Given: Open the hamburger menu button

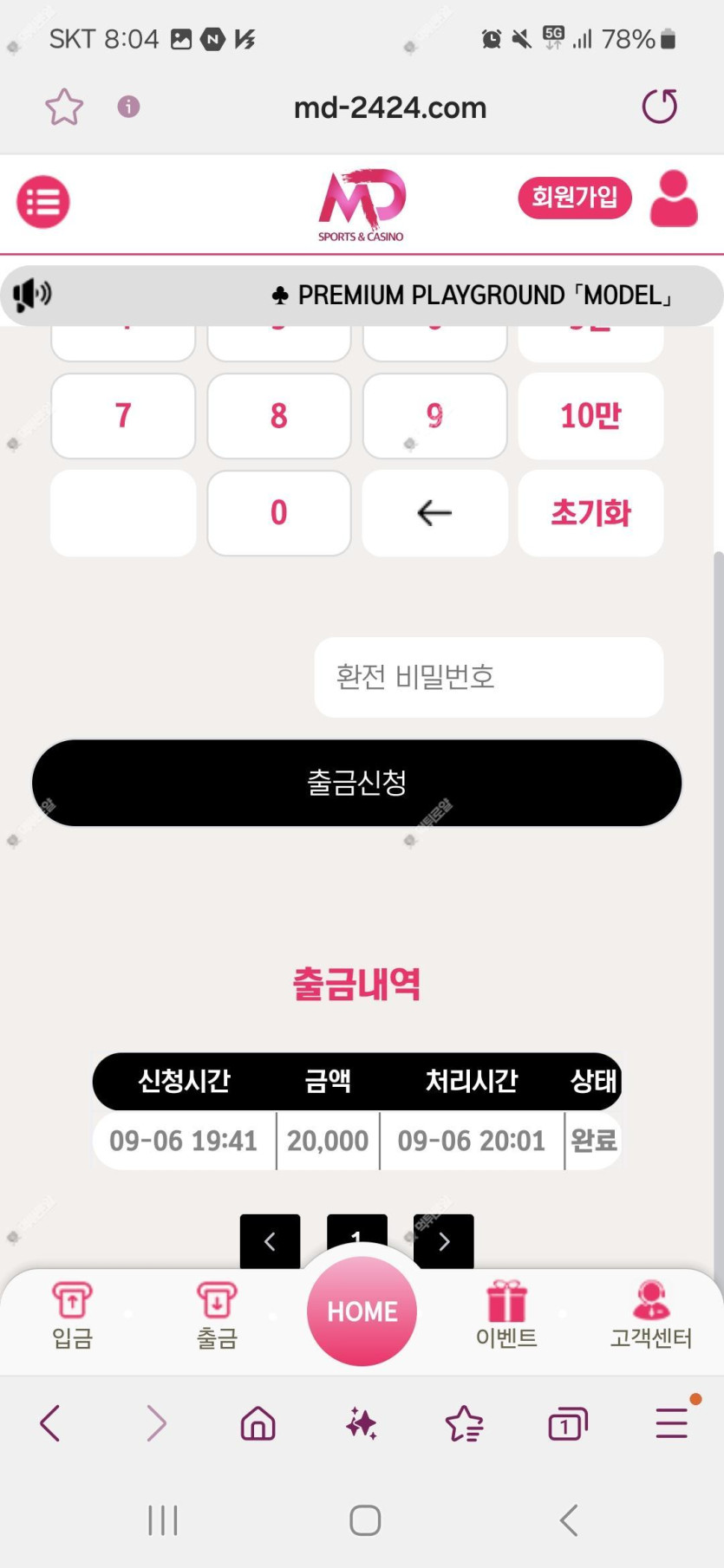Looking at the screenshot, I should click(43, 202).
